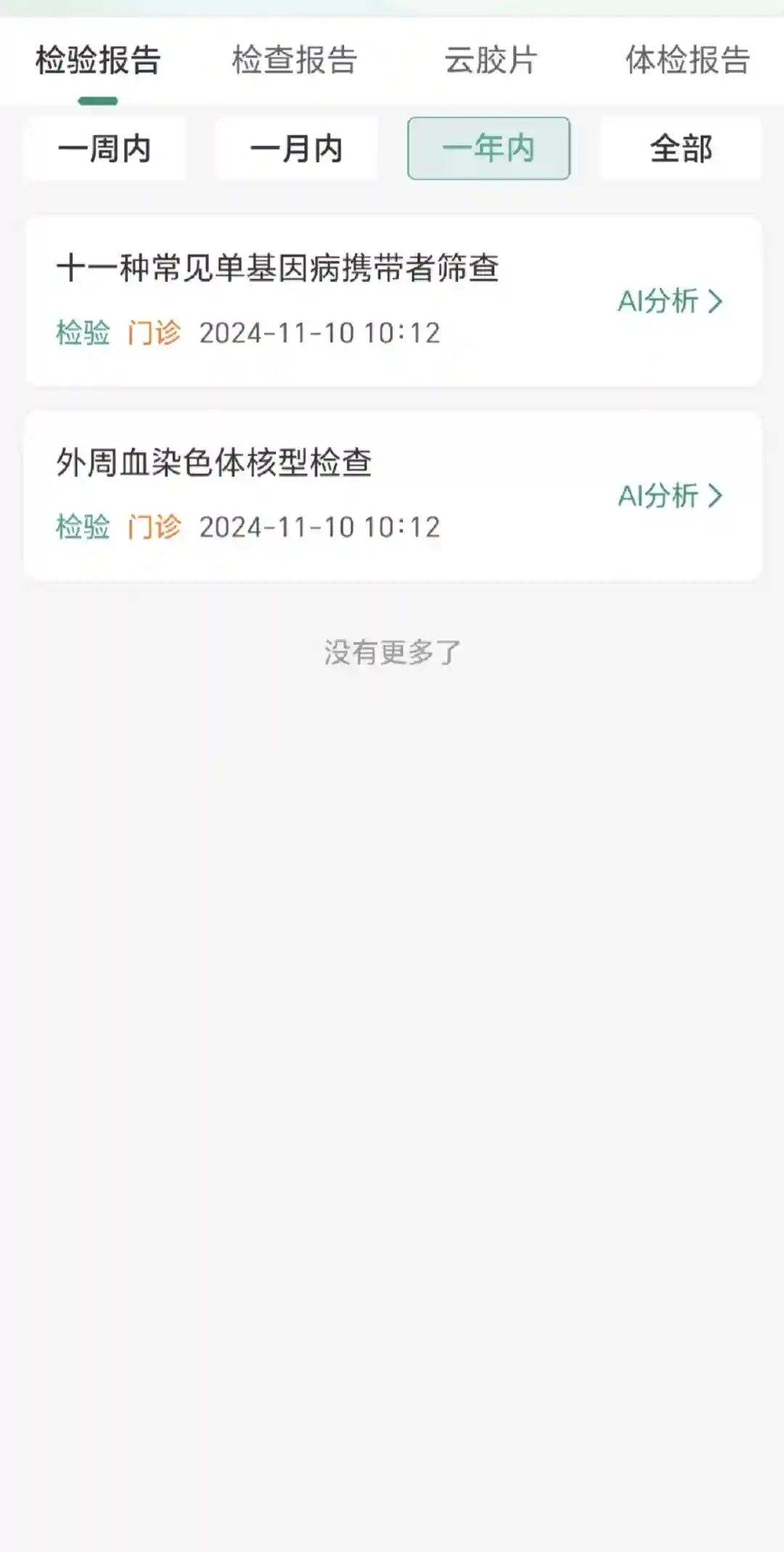Switch to the 检查报告 tab

coord(294,60)
